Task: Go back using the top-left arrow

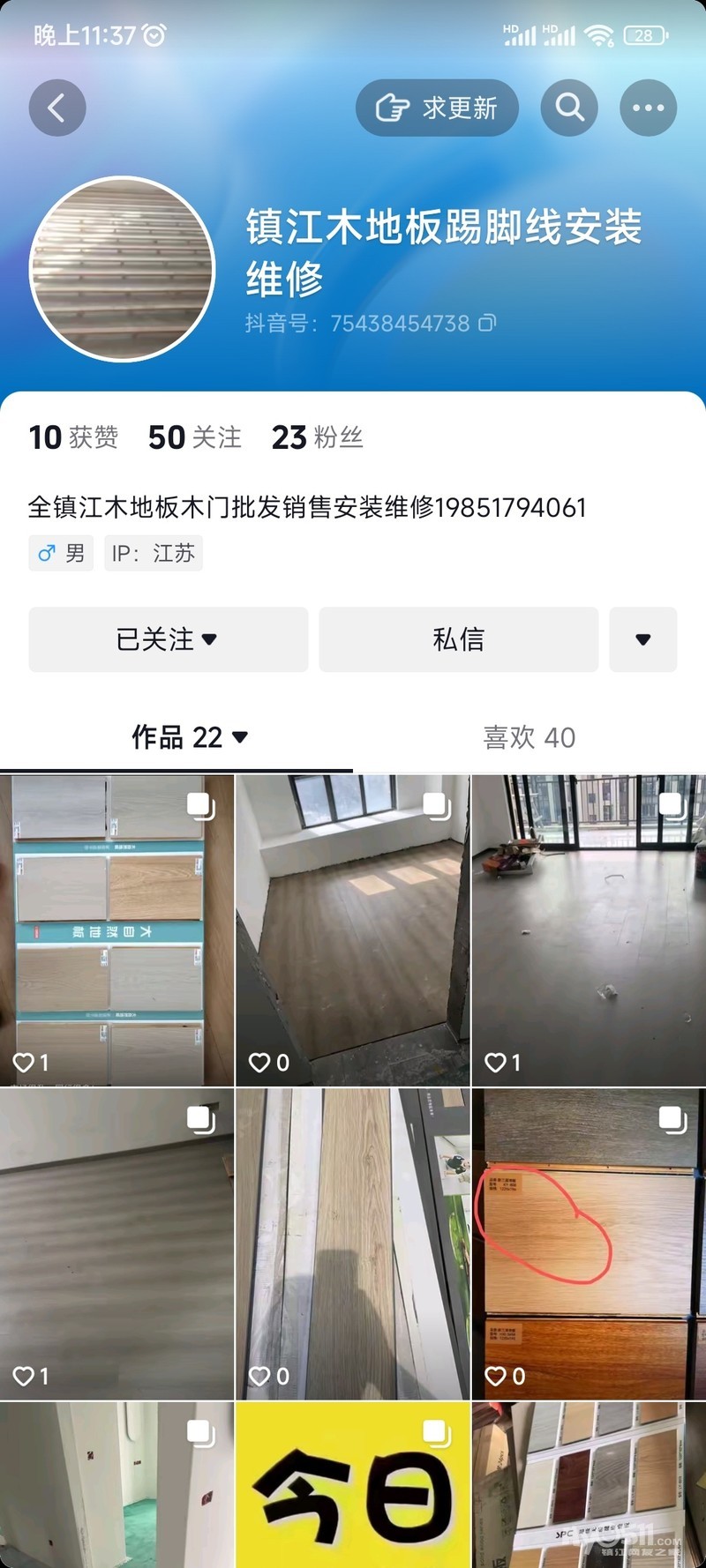Action: click(x=57, y=108)
